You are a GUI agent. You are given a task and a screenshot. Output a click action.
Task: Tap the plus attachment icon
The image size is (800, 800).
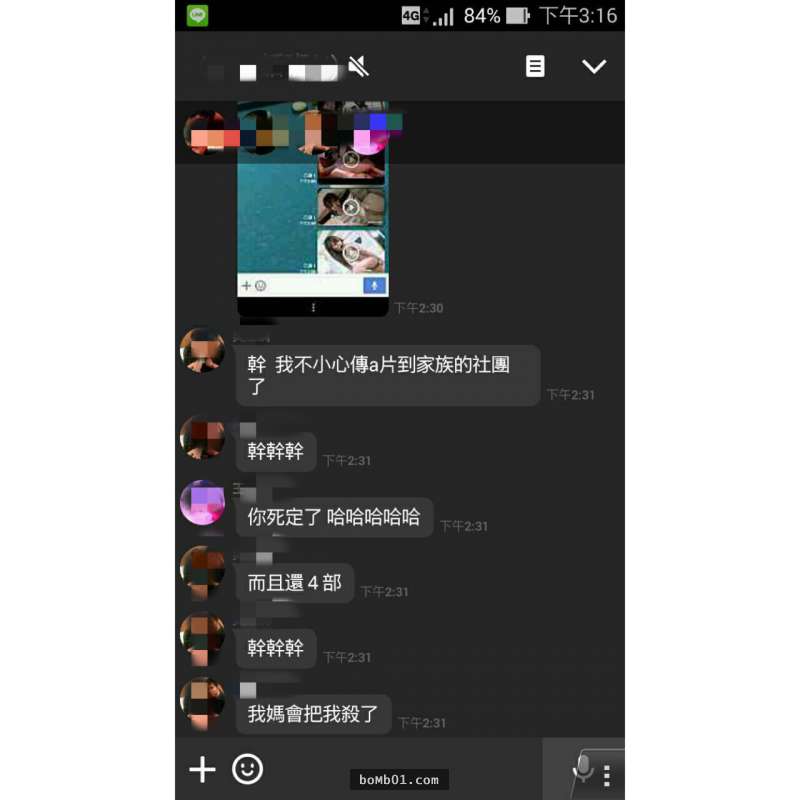tap(202, 769)
